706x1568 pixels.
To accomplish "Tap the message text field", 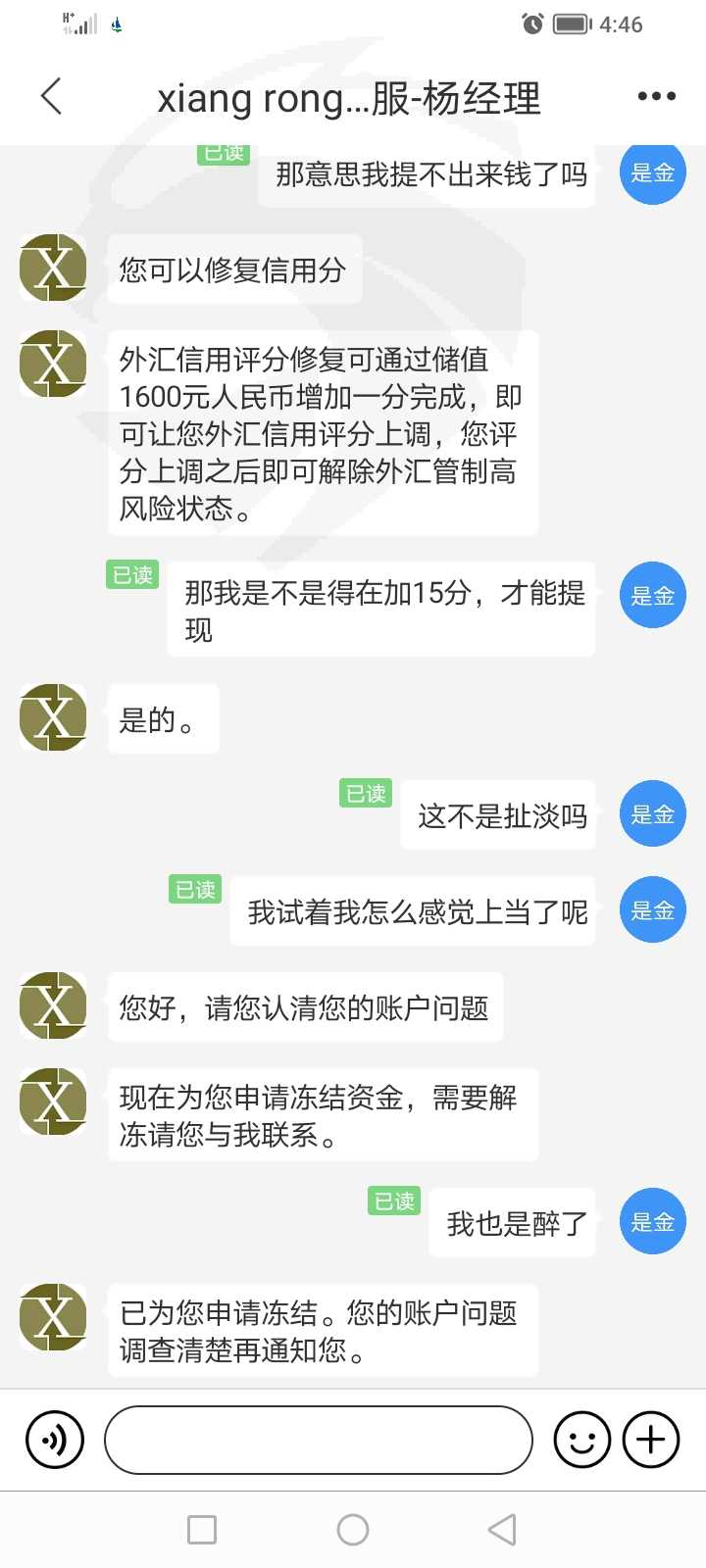I will coord(319,1440).
